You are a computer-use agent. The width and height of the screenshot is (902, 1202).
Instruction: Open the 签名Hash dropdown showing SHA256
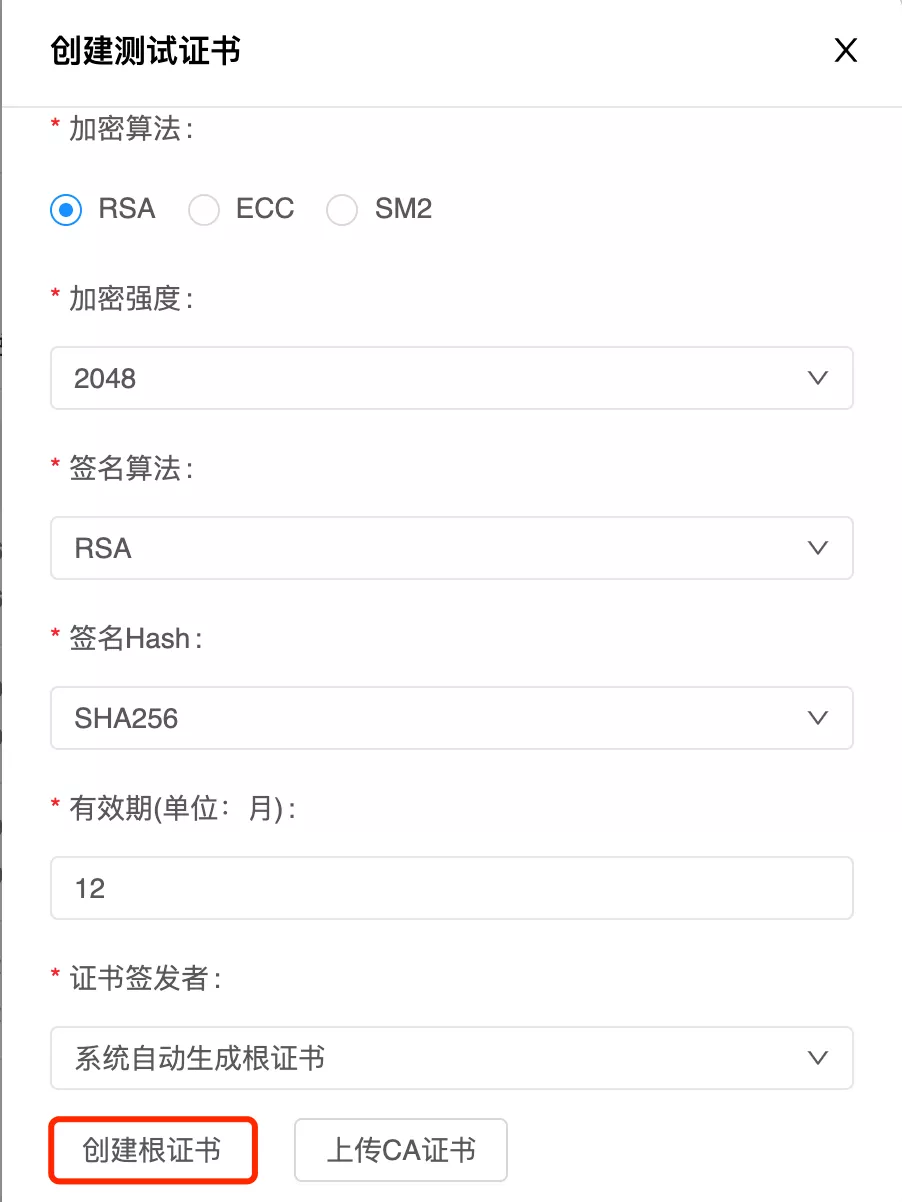(451, 718)
